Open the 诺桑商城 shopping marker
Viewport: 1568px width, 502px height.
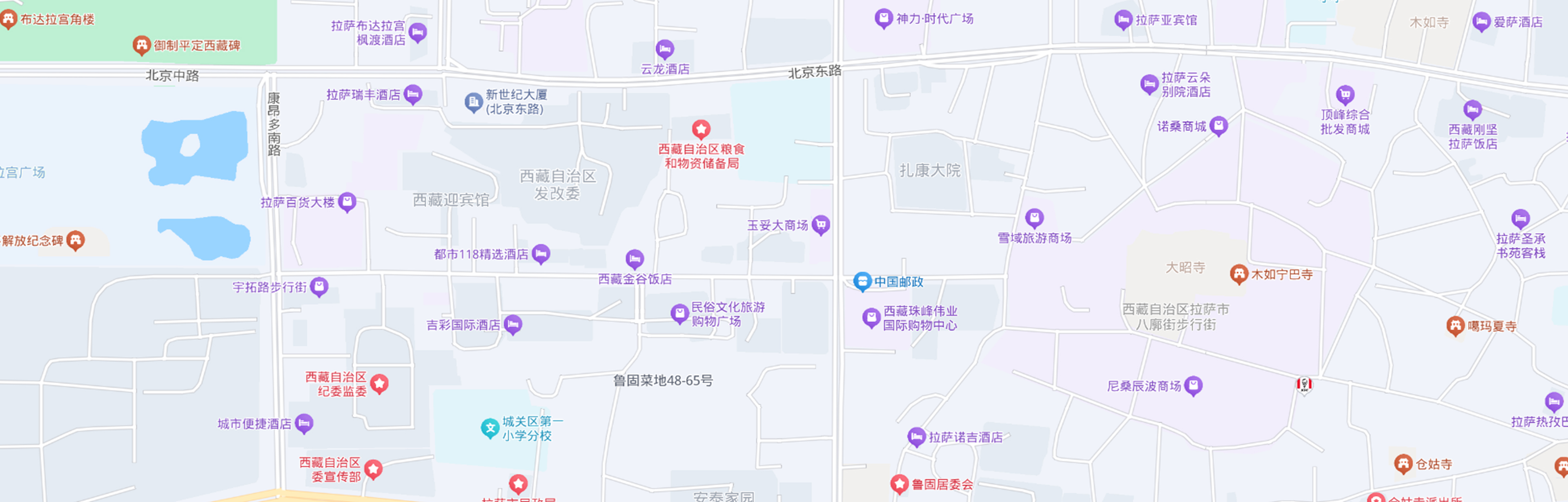click(x=1218, y=126)
